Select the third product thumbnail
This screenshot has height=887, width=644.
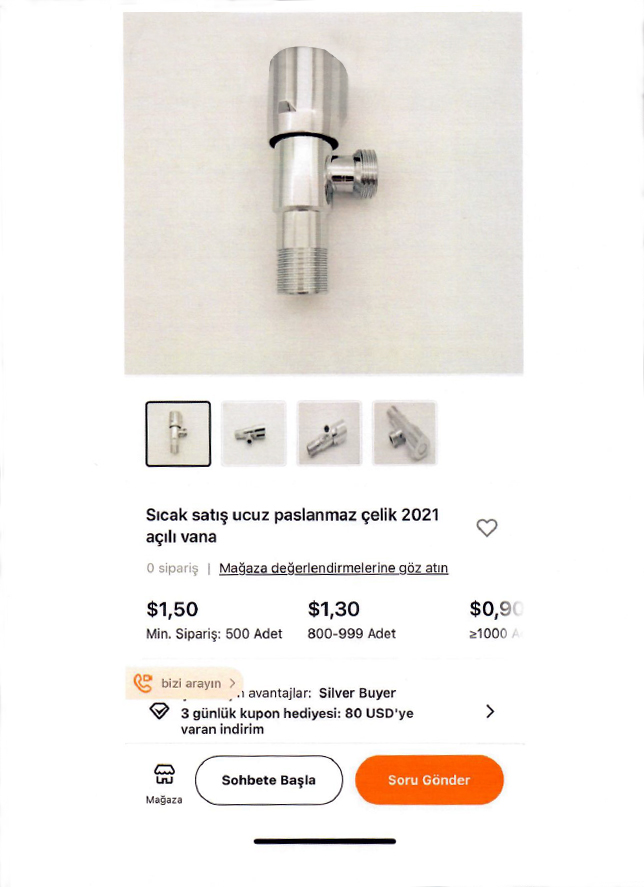tap(329, 434)
